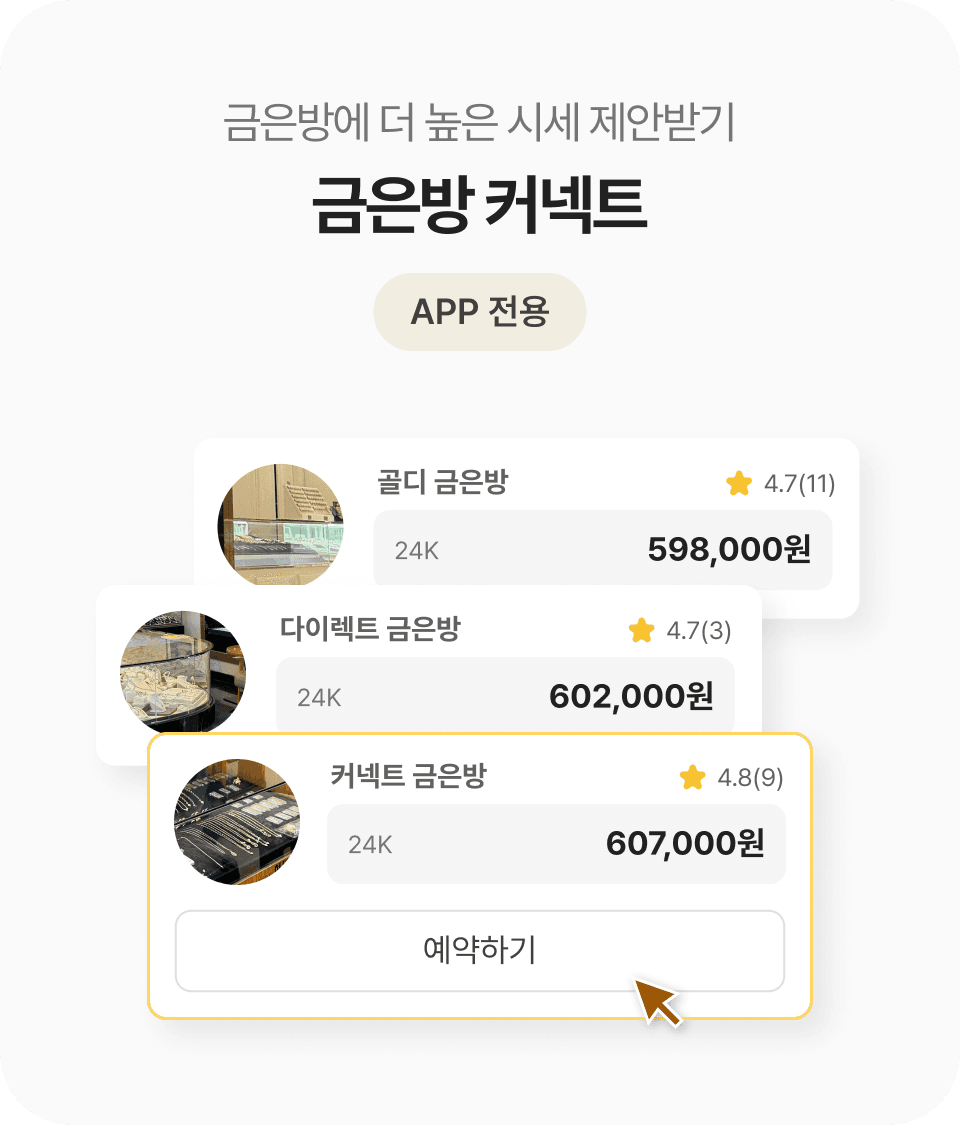Click the 4.8(9) rating link
Image resolution: width=960 pixels, height=1125 pixels.
pyautogui.click(x=749, y=776)
